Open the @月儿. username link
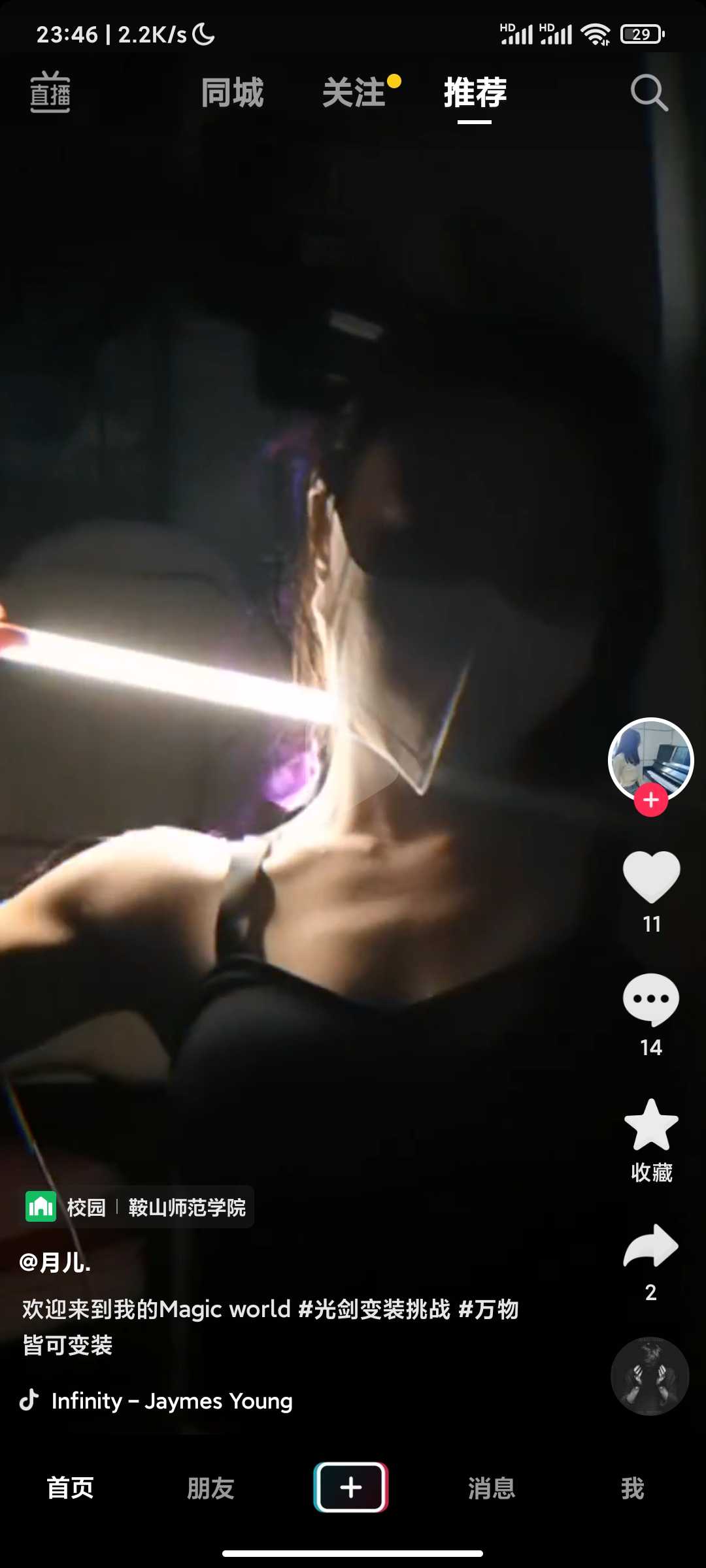Screen dimensions: 706x1568 tap(55, 1262)
